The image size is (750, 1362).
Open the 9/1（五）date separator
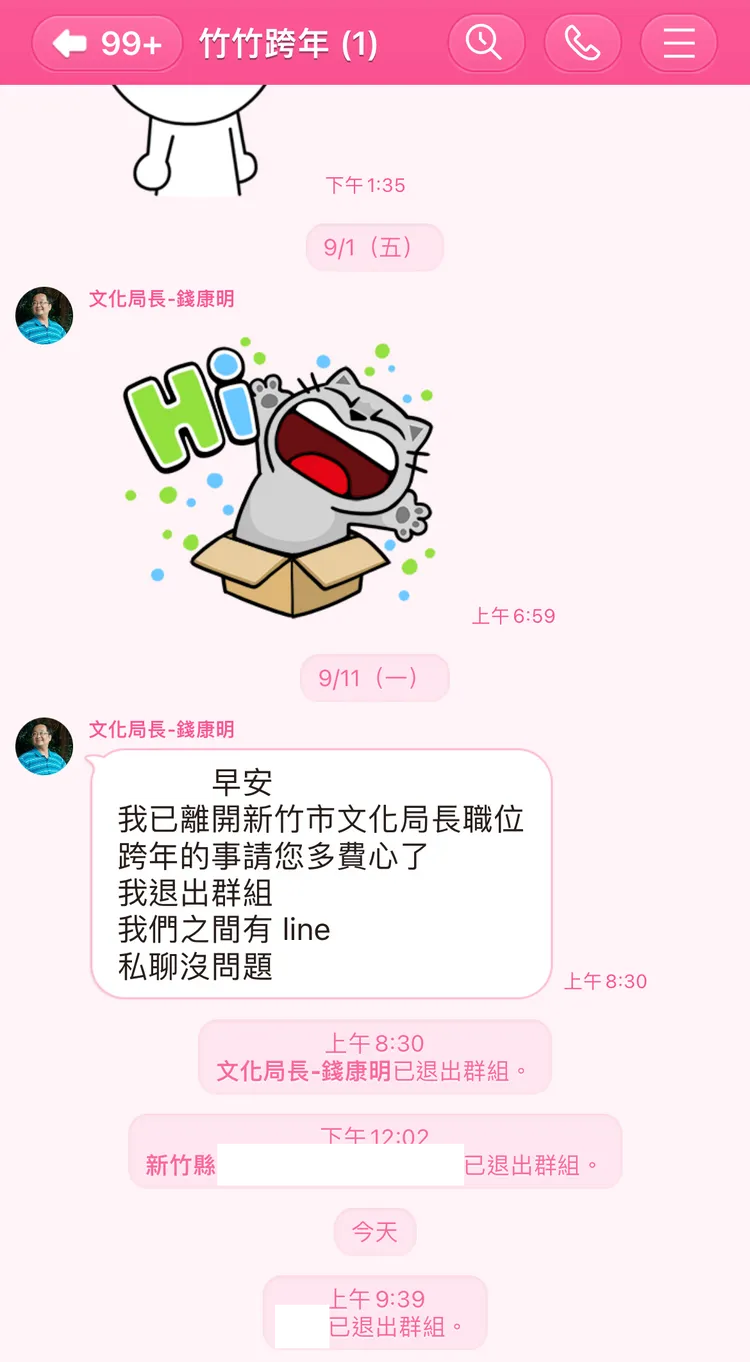(x=374, y=247)
